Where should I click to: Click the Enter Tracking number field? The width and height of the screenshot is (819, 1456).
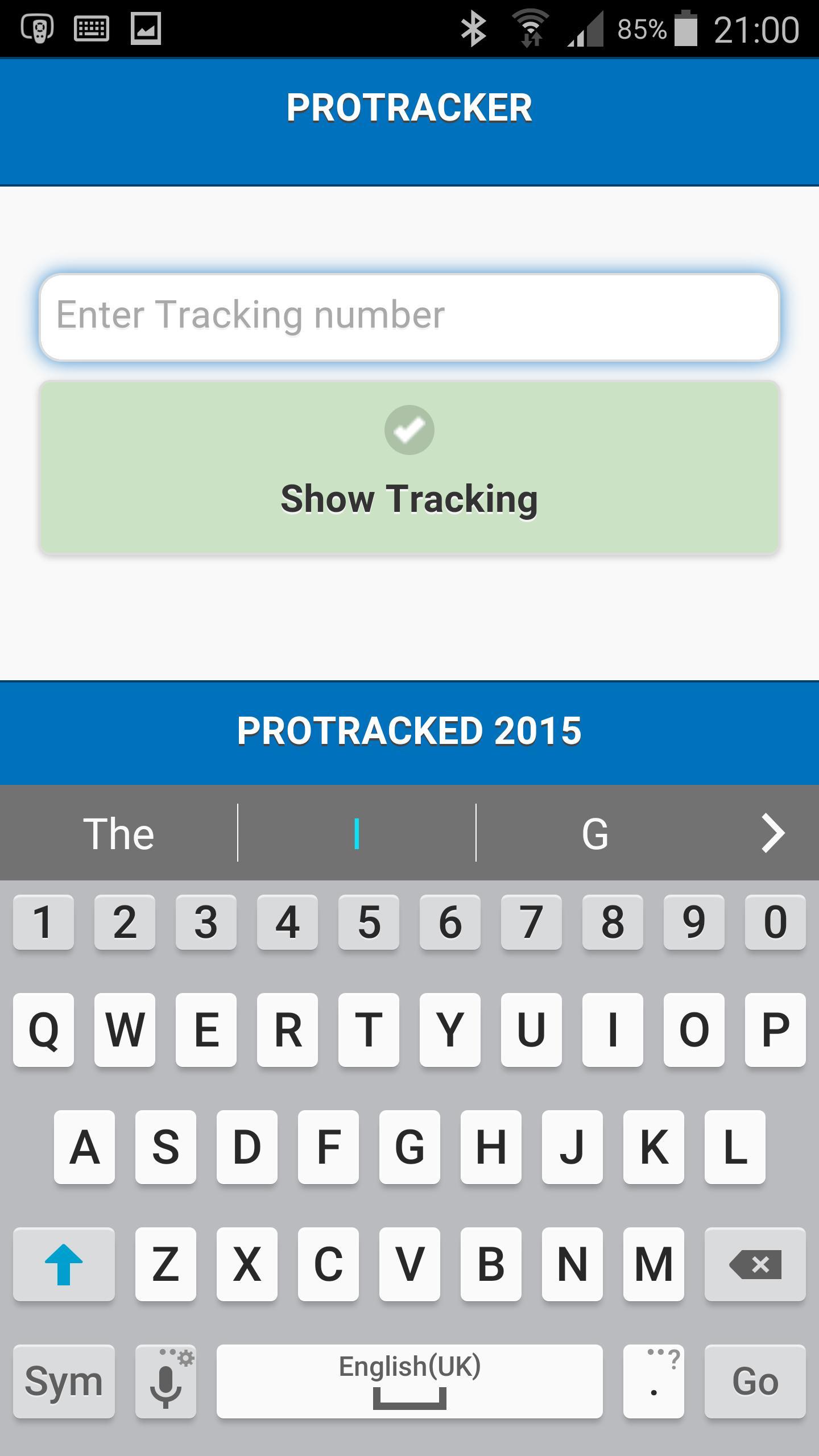click(409, 316)
